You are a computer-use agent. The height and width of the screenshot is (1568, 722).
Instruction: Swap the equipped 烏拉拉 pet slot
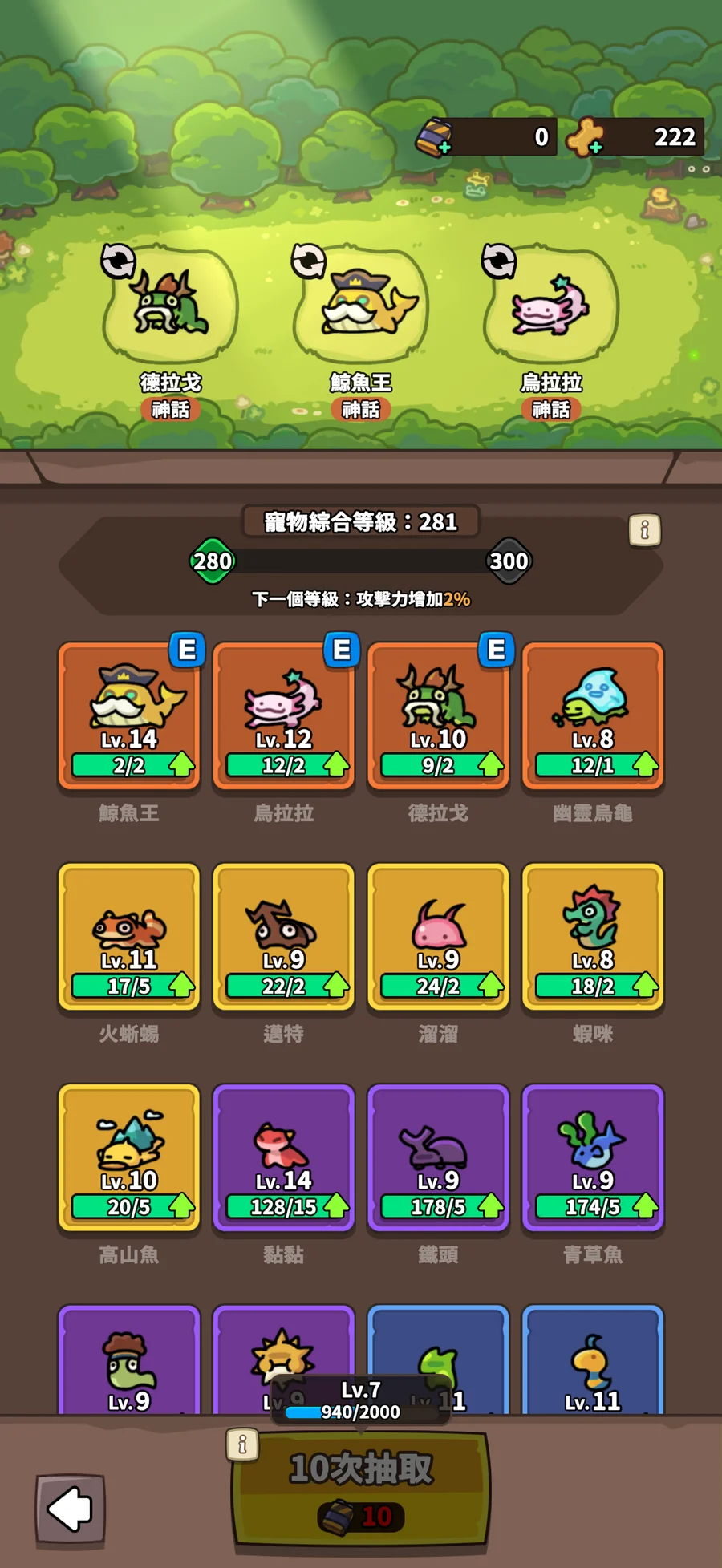[x=498, y=261]
